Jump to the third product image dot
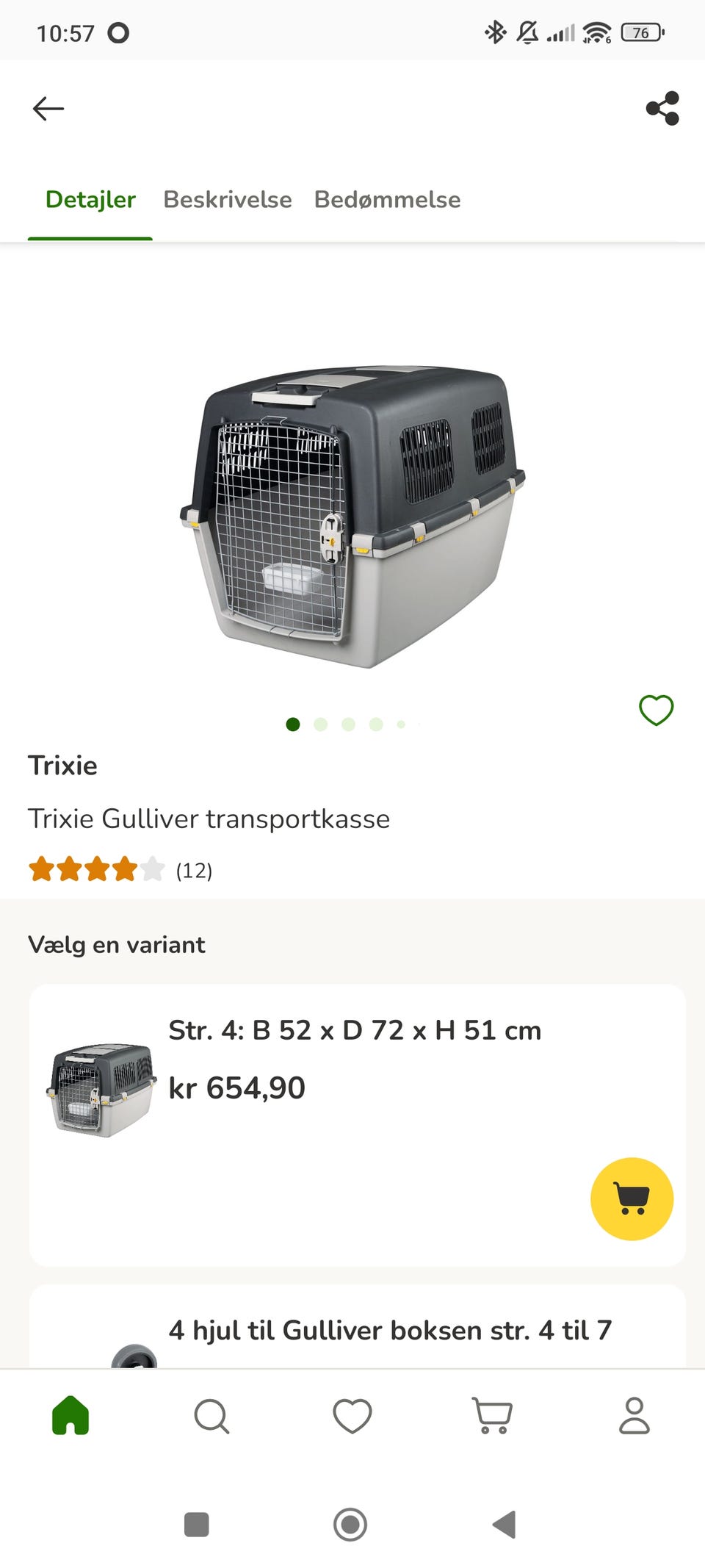705x1568 pixels. point(347,724)
